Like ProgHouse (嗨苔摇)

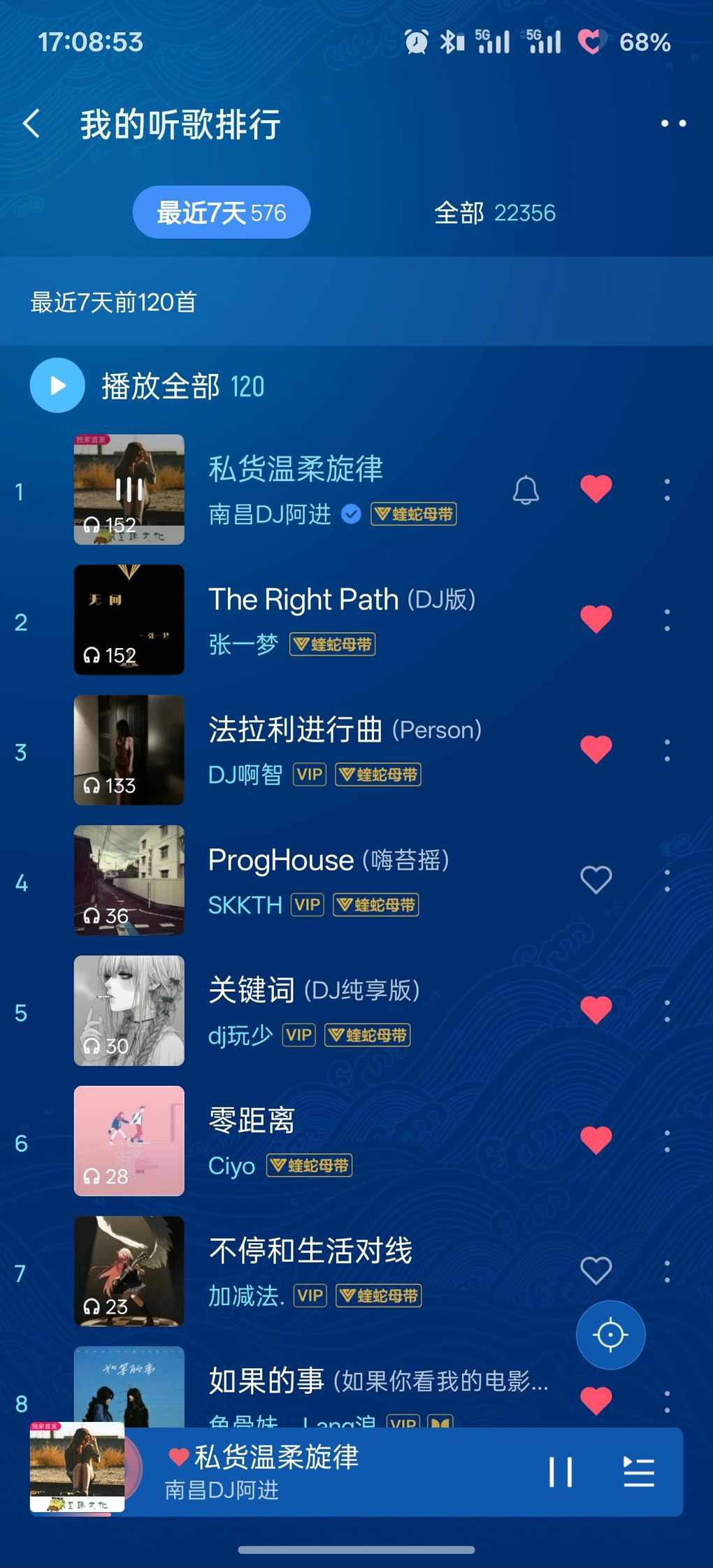[x=596, y=880]
